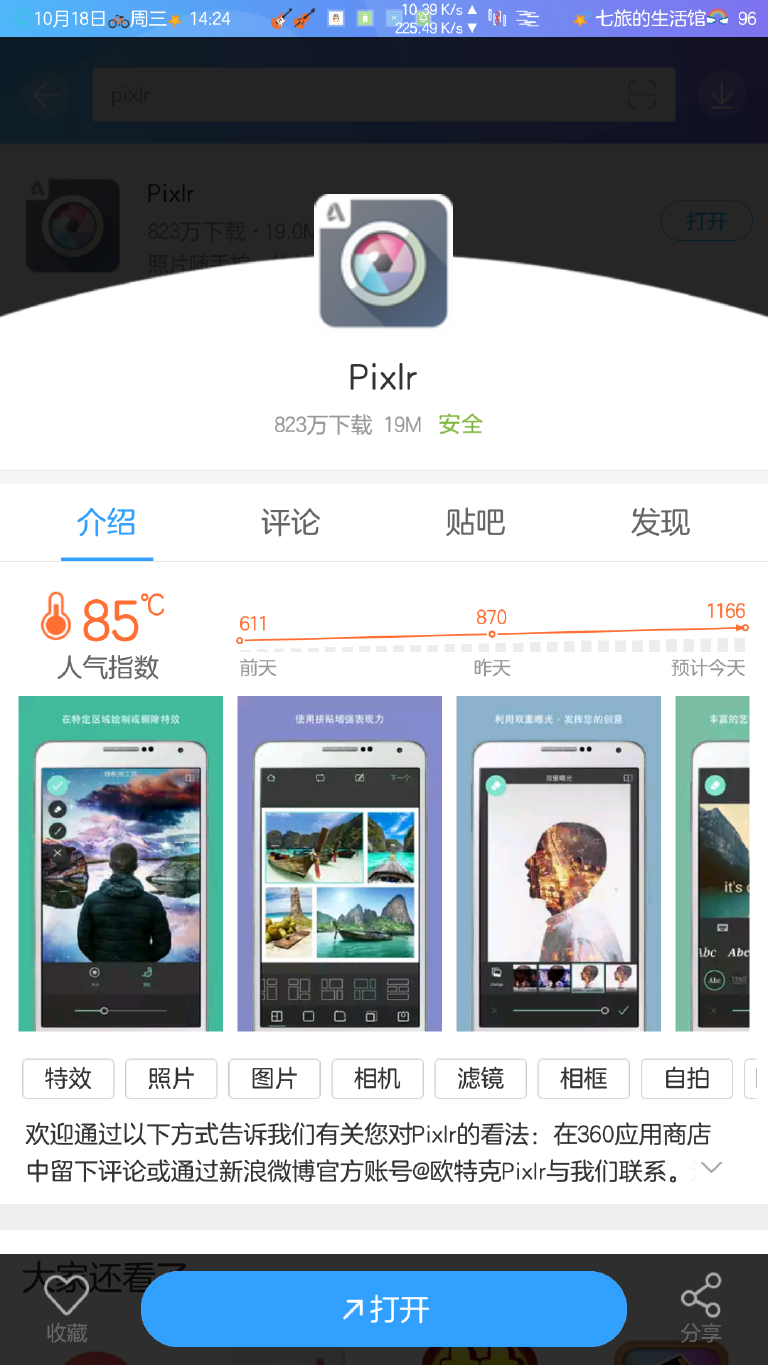This screenshot has height=1365, width=768.
Task: Tap the 特效 tag chip
Action: (68, 1079)
